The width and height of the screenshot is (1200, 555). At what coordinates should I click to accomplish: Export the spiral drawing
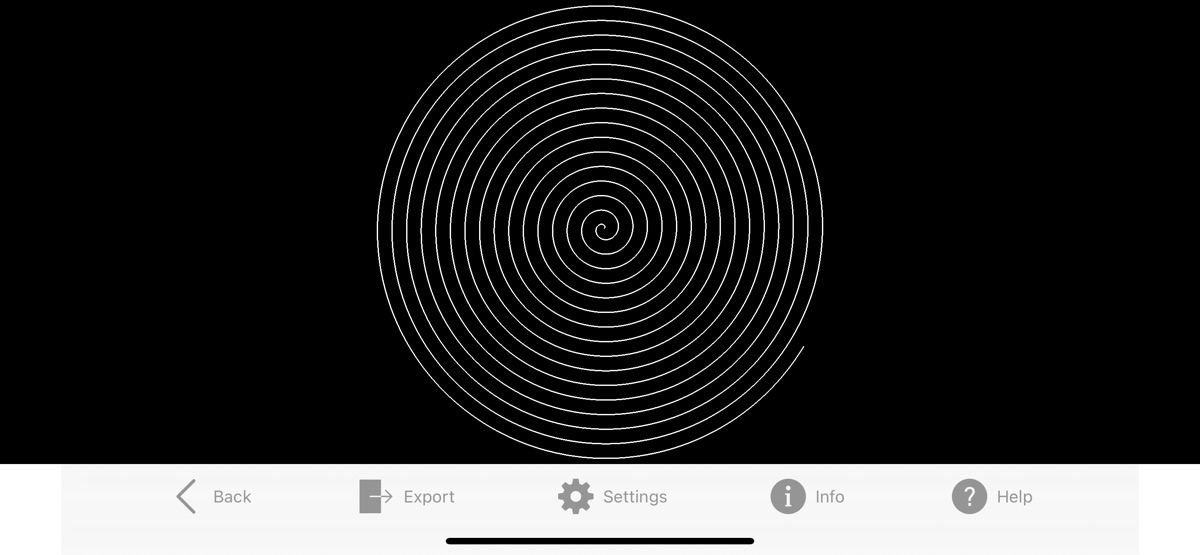406,496
